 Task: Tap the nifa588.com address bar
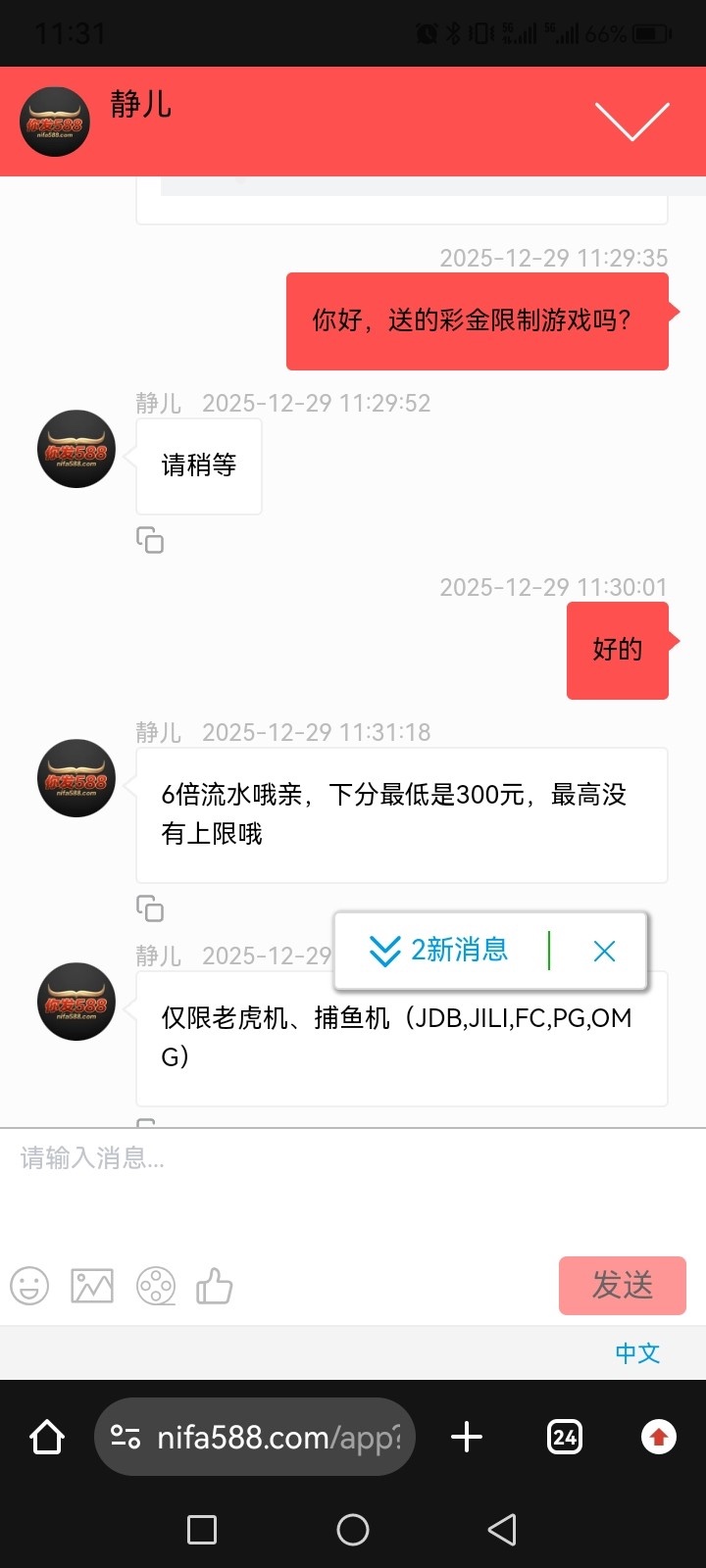coord(255,1438)
